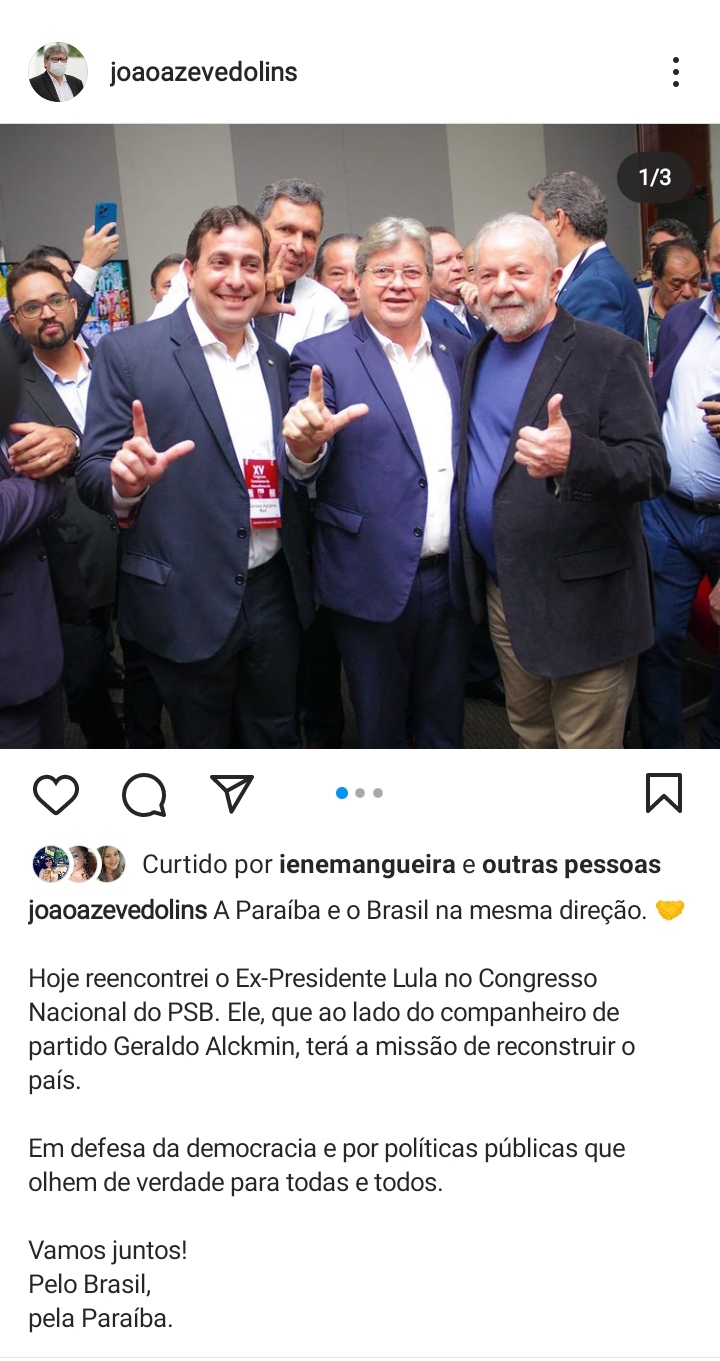Save post with bookmark icon

663,793
